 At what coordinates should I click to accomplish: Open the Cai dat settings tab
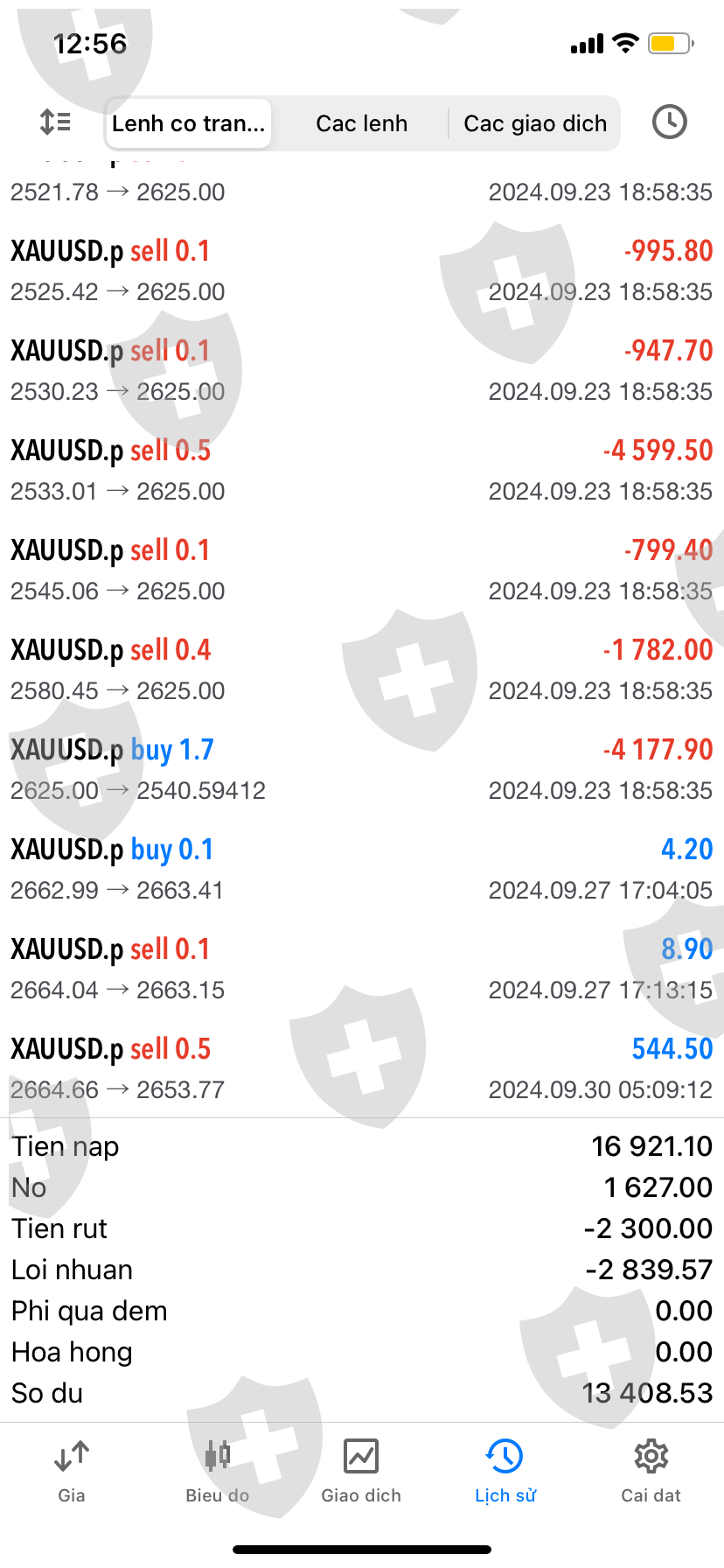click(x=651, y=1471)
